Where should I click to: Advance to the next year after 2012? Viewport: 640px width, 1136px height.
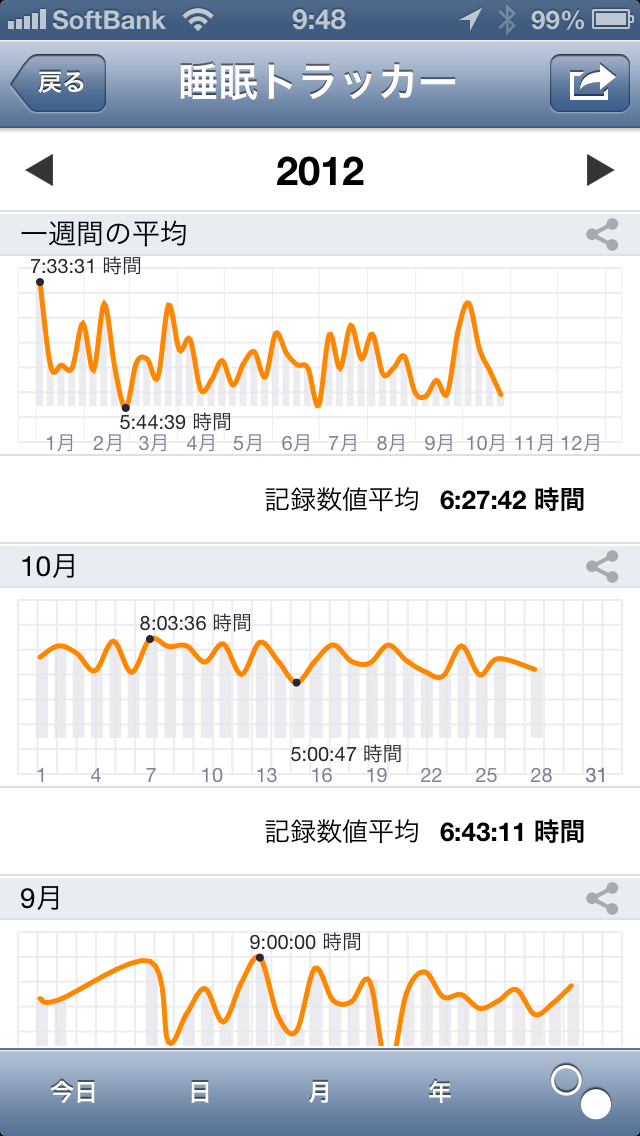pyautogui.click(x=600, y=171)
